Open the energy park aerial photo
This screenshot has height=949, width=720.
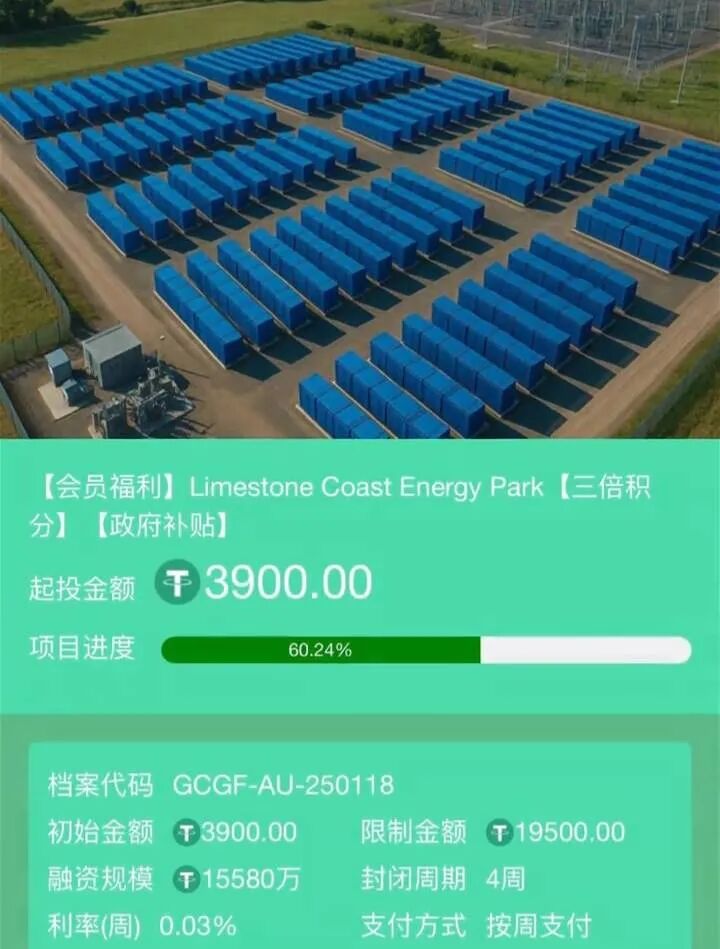[360, 220]
